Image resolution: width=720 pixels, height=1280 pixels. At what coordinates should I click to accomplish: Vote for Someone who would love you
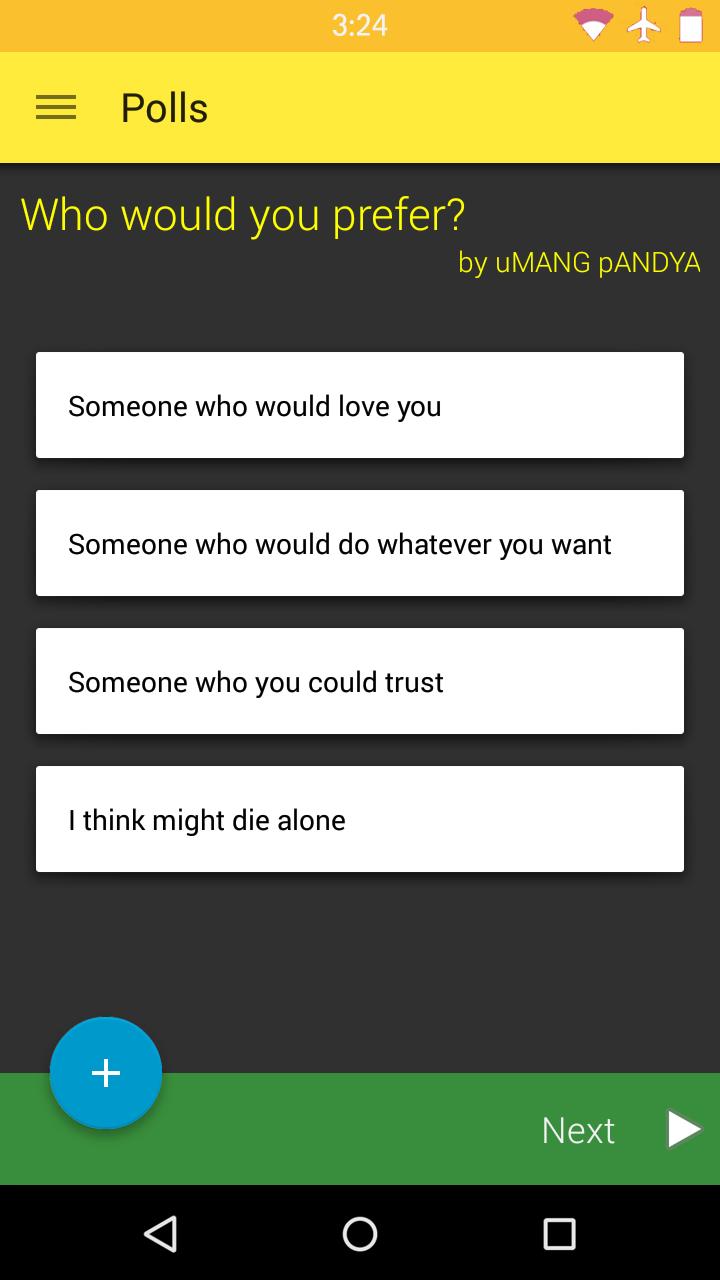click(360, 405)
